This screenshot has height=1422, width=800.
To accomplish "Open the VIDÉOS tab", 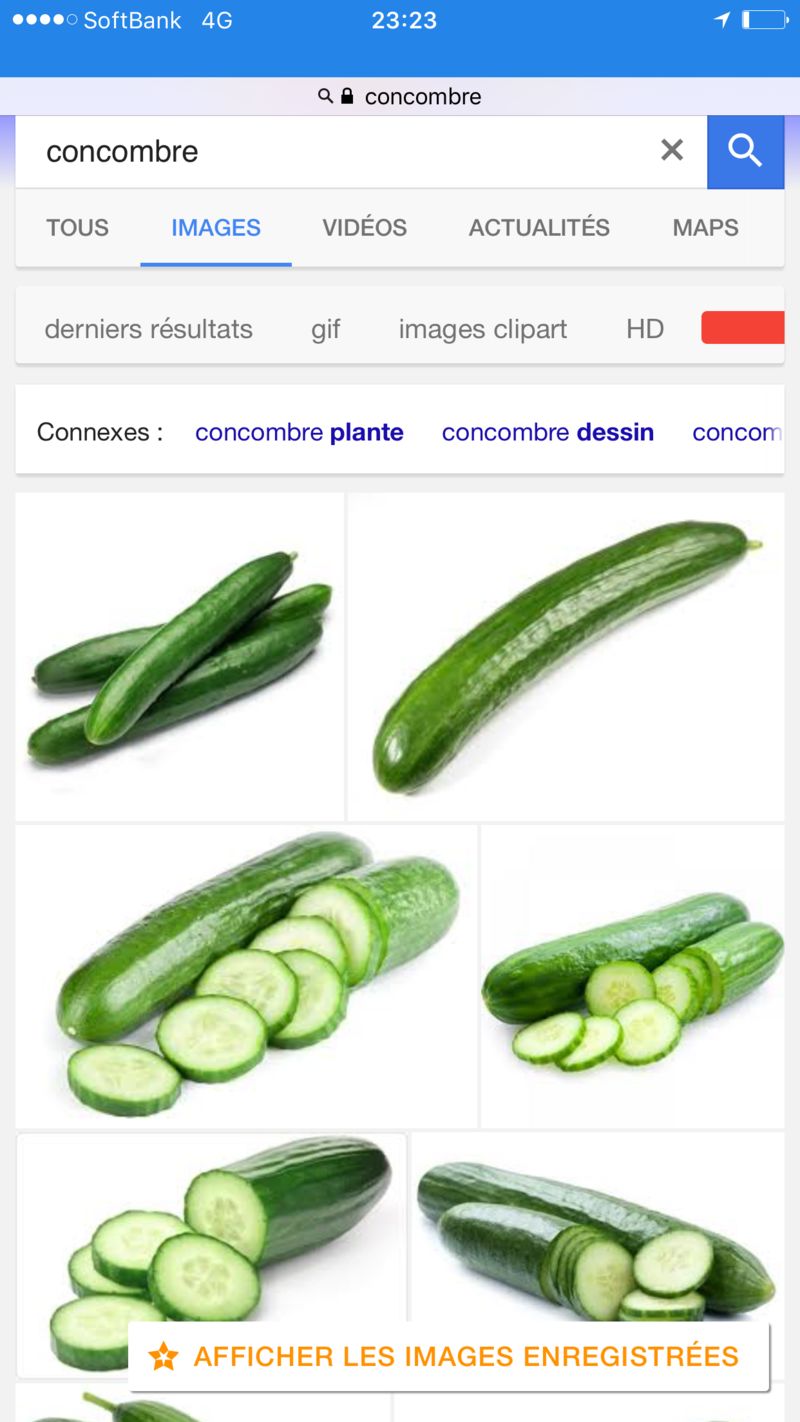I will click(x=364, y=228).
